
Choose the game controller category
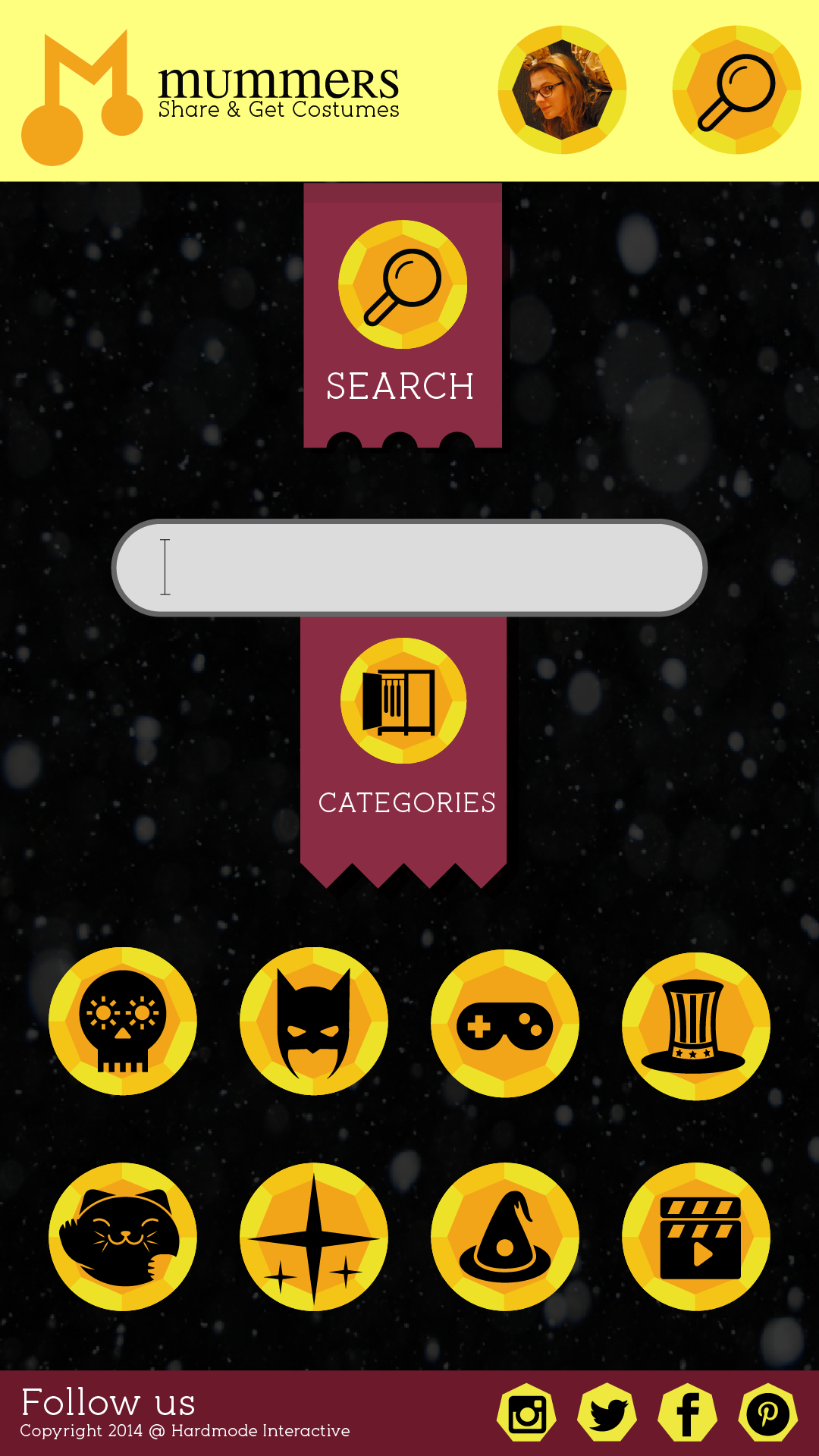pyautogui.click(x=505, y=1024)
